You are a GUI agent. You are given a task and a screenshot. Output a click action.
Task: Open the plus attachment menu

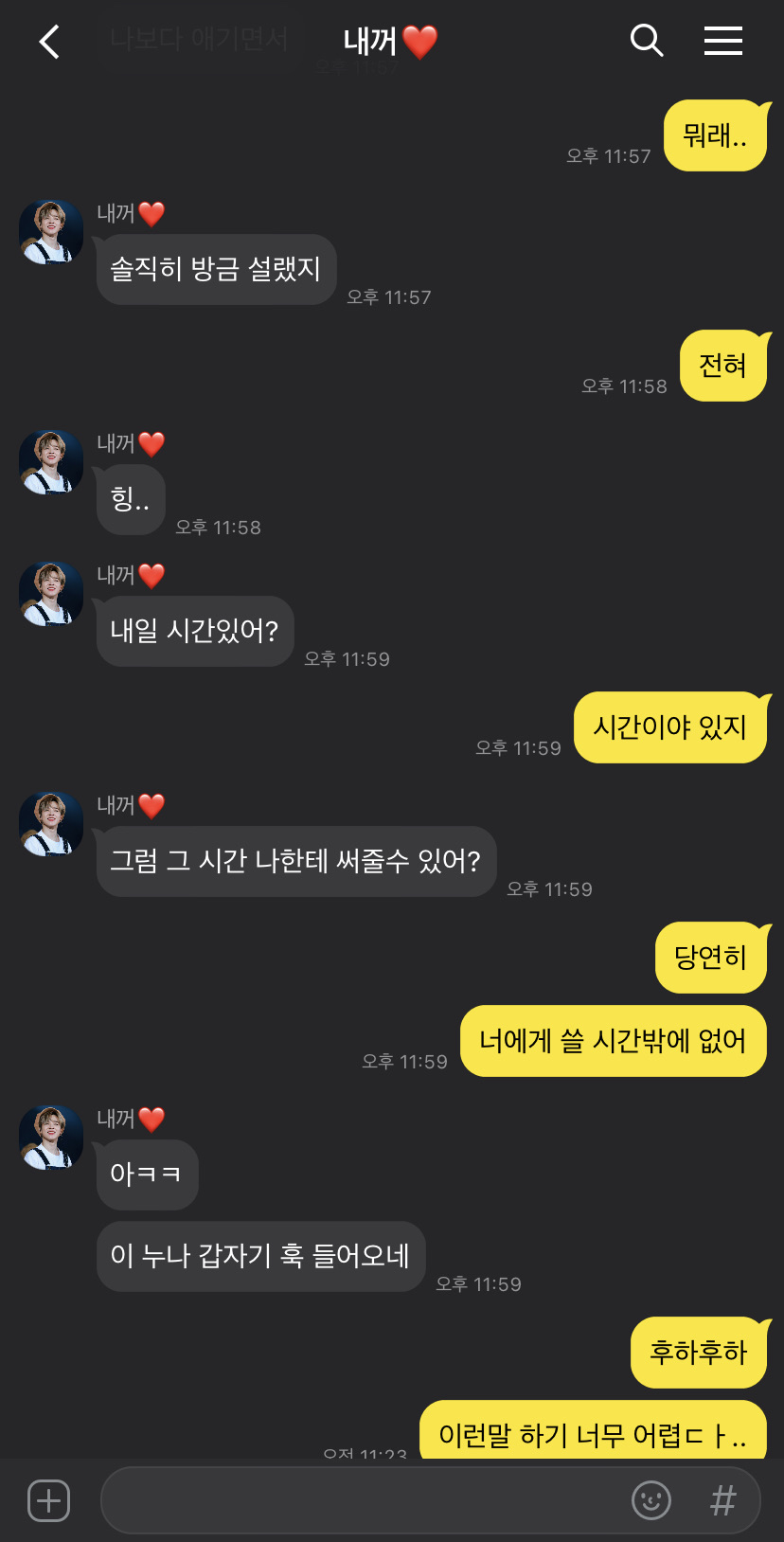(x=49, y=1500)
